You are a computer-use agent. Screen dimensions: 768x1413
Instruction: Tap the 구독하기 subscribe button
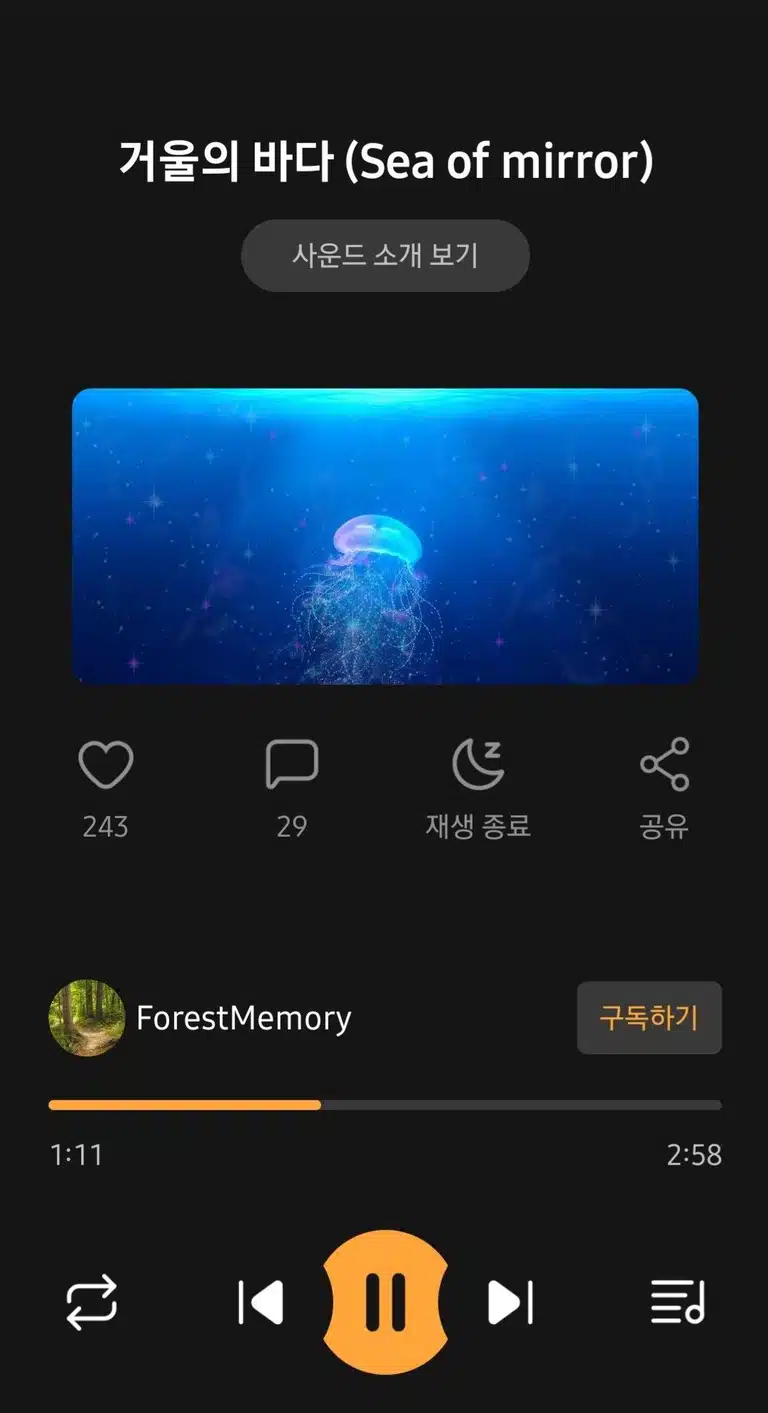pyautogui.click(x=649, y=1018)
